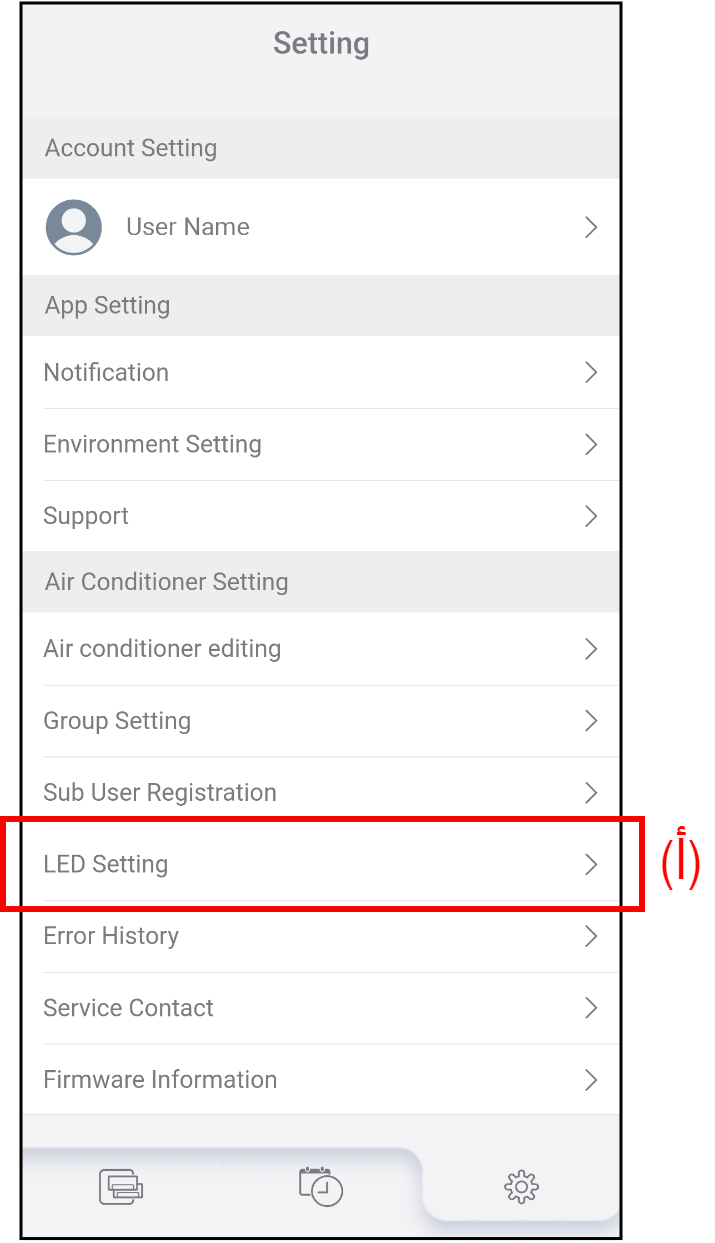Switch to the schedule timer tab

[x=321, y=1186]
